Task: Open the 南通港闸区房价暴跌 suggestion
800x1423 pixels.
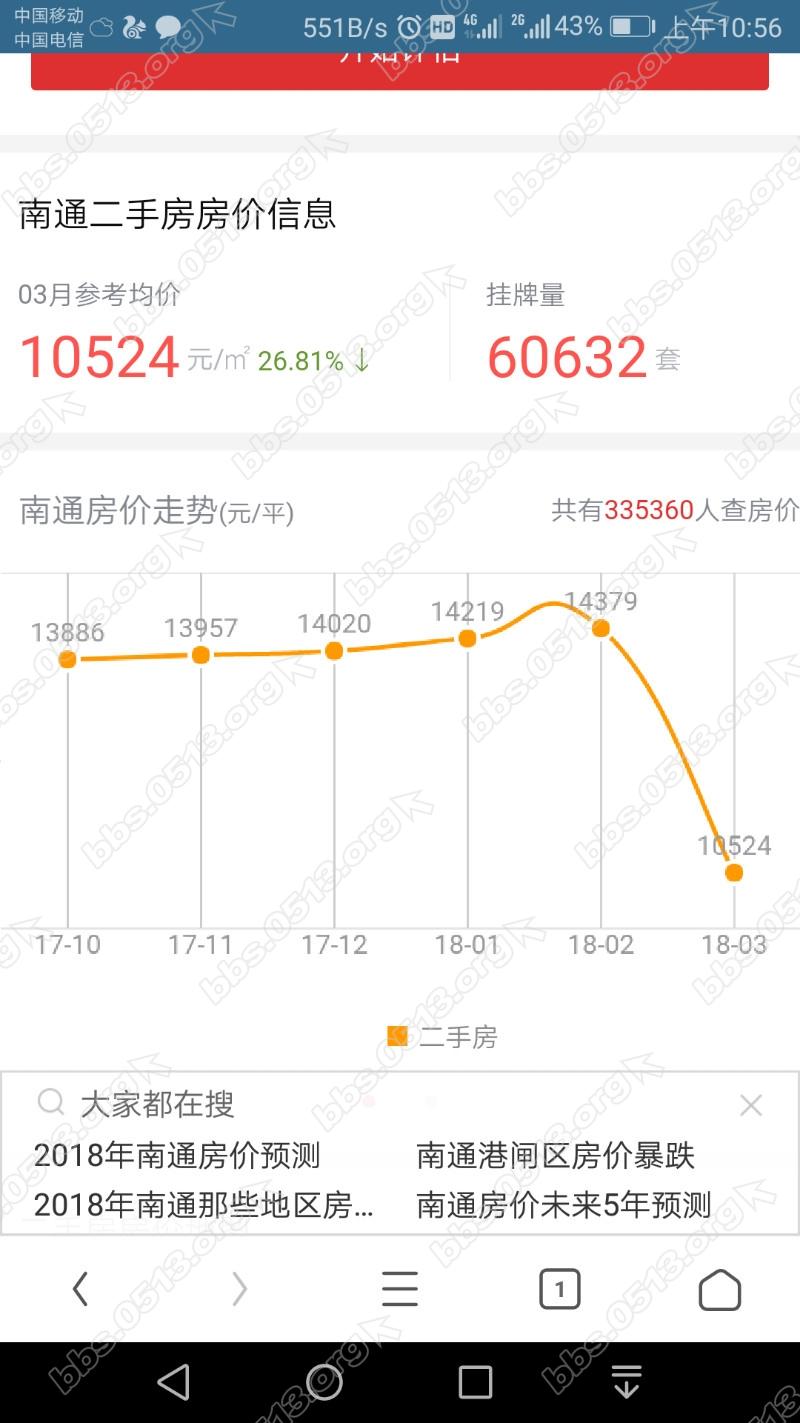Action: click(555, 1156)
